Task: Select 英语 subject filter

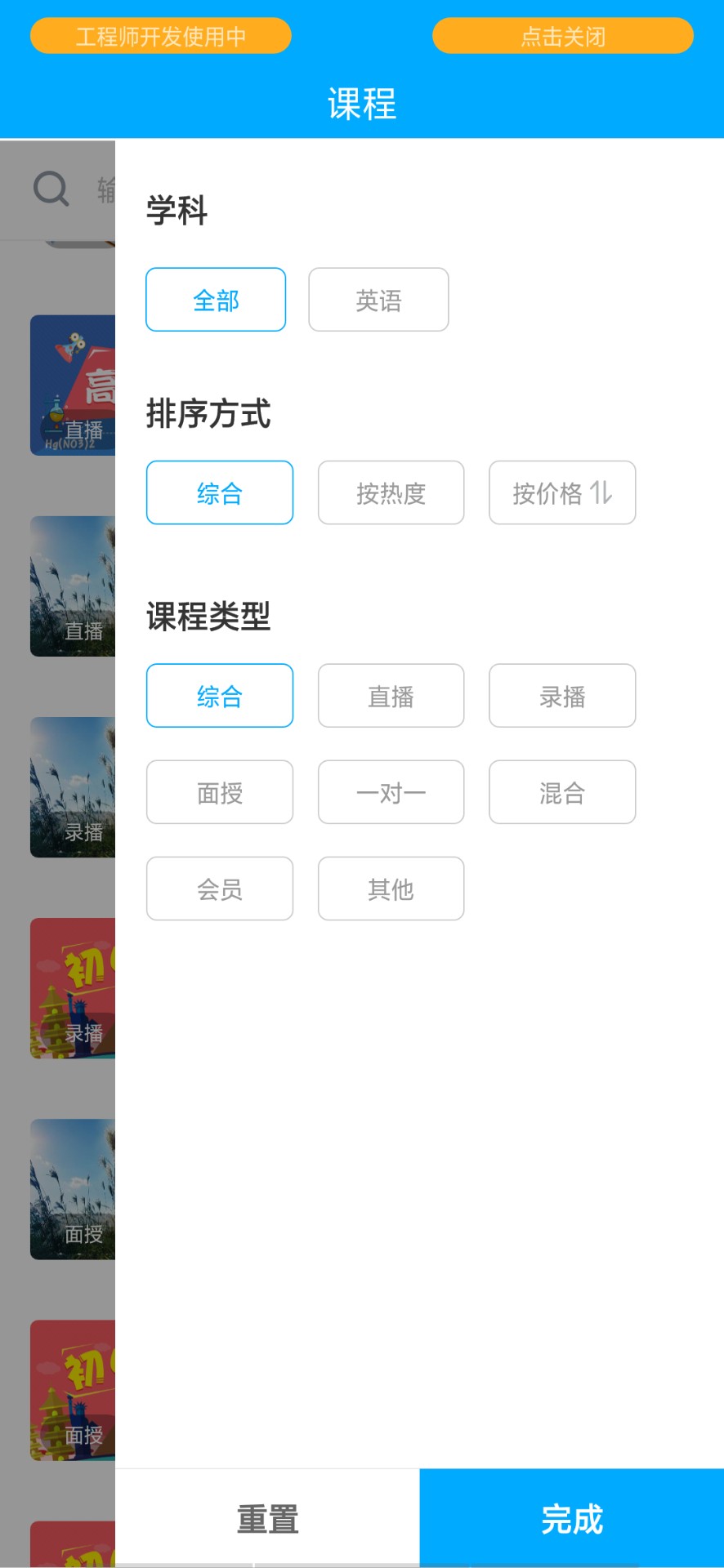Action: pos(378,300)
